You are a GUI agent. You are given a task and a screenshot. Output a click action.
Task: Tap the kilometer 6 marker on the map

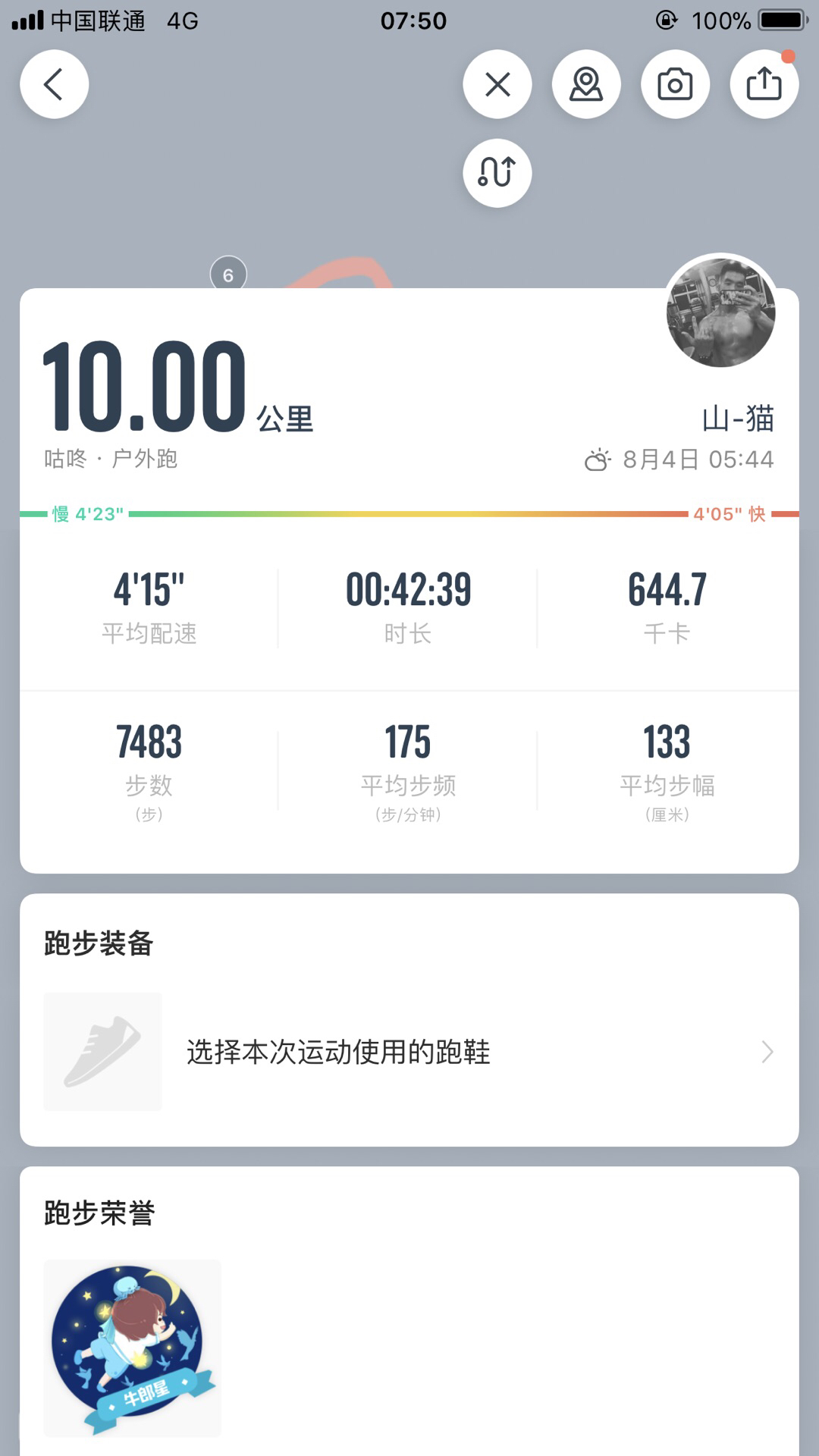tap(228, 274)
